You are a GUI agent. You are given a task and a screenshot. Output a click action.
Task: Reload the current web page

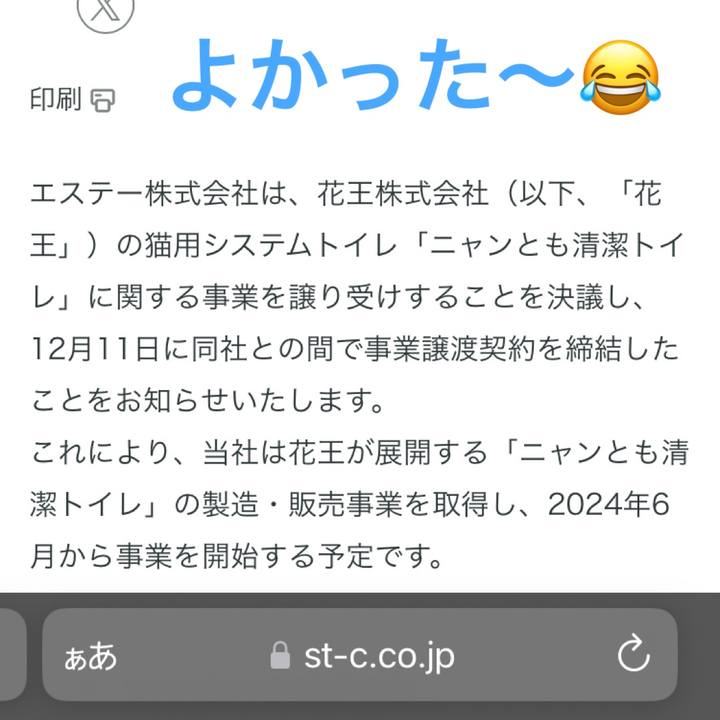633,656
